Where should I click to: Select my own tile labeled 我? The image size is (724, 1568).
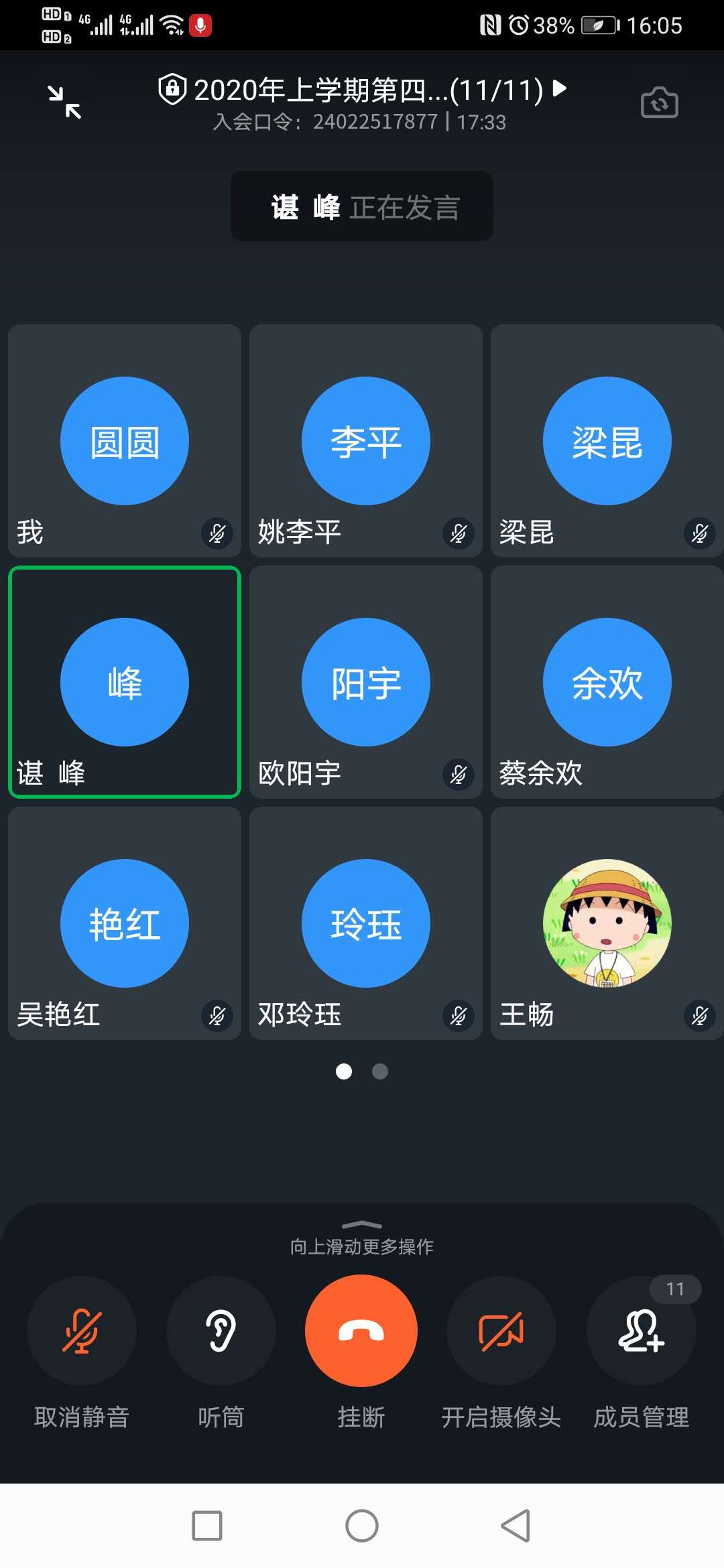(x=125, y=441)
